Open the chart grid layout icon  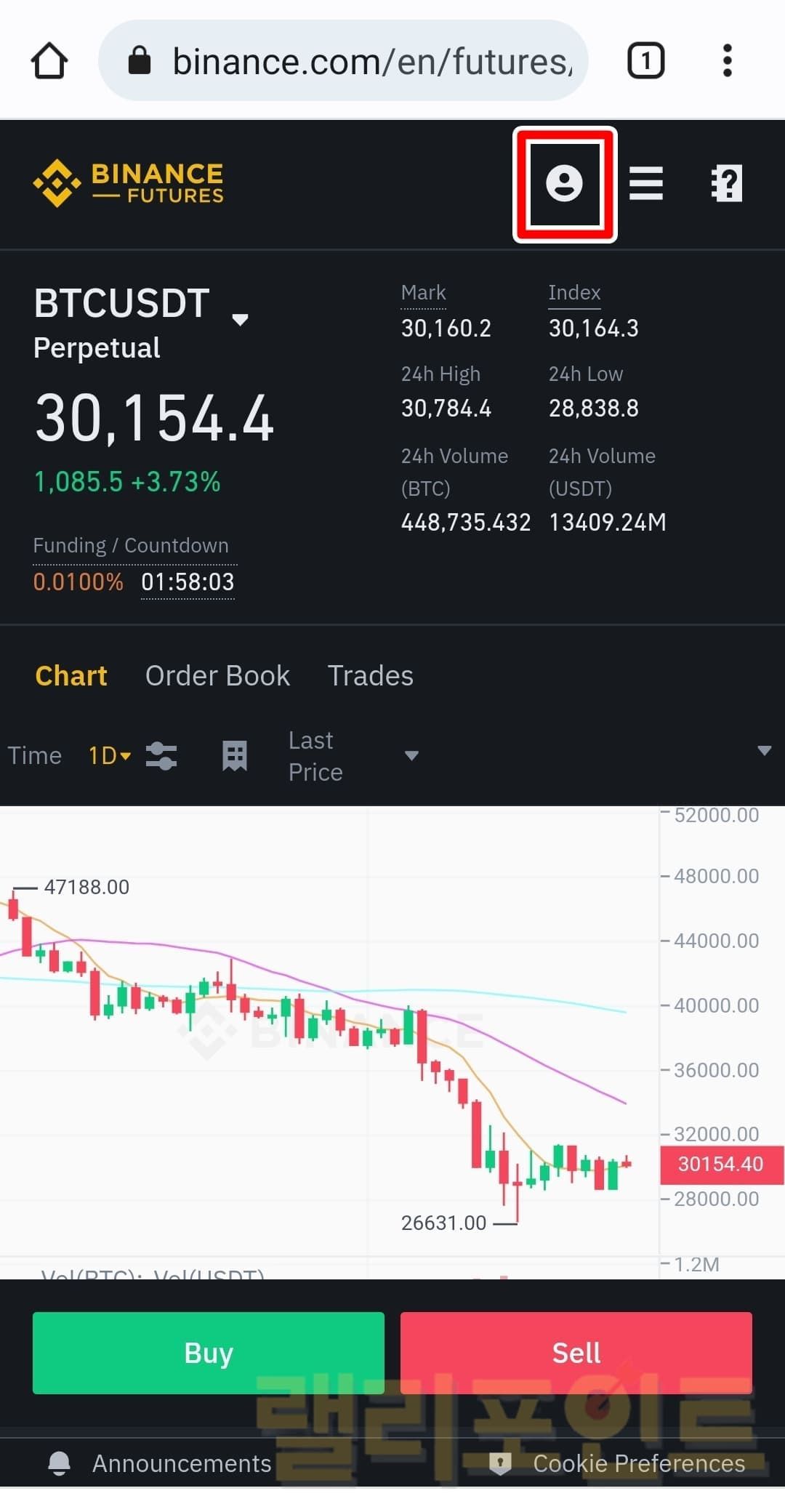point(234,755)
